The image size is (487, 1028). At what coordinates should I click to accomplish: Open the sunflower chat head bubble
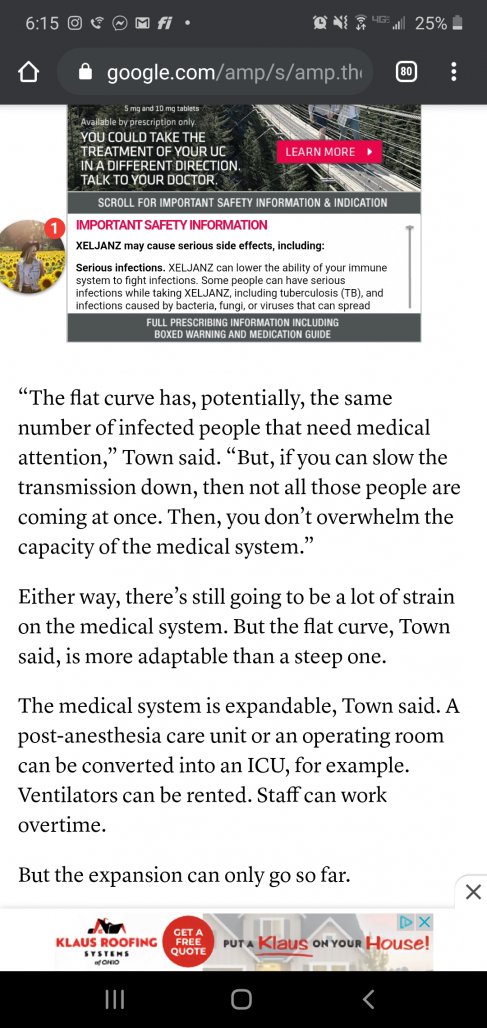pyautogui.click(x=31, y=256)
